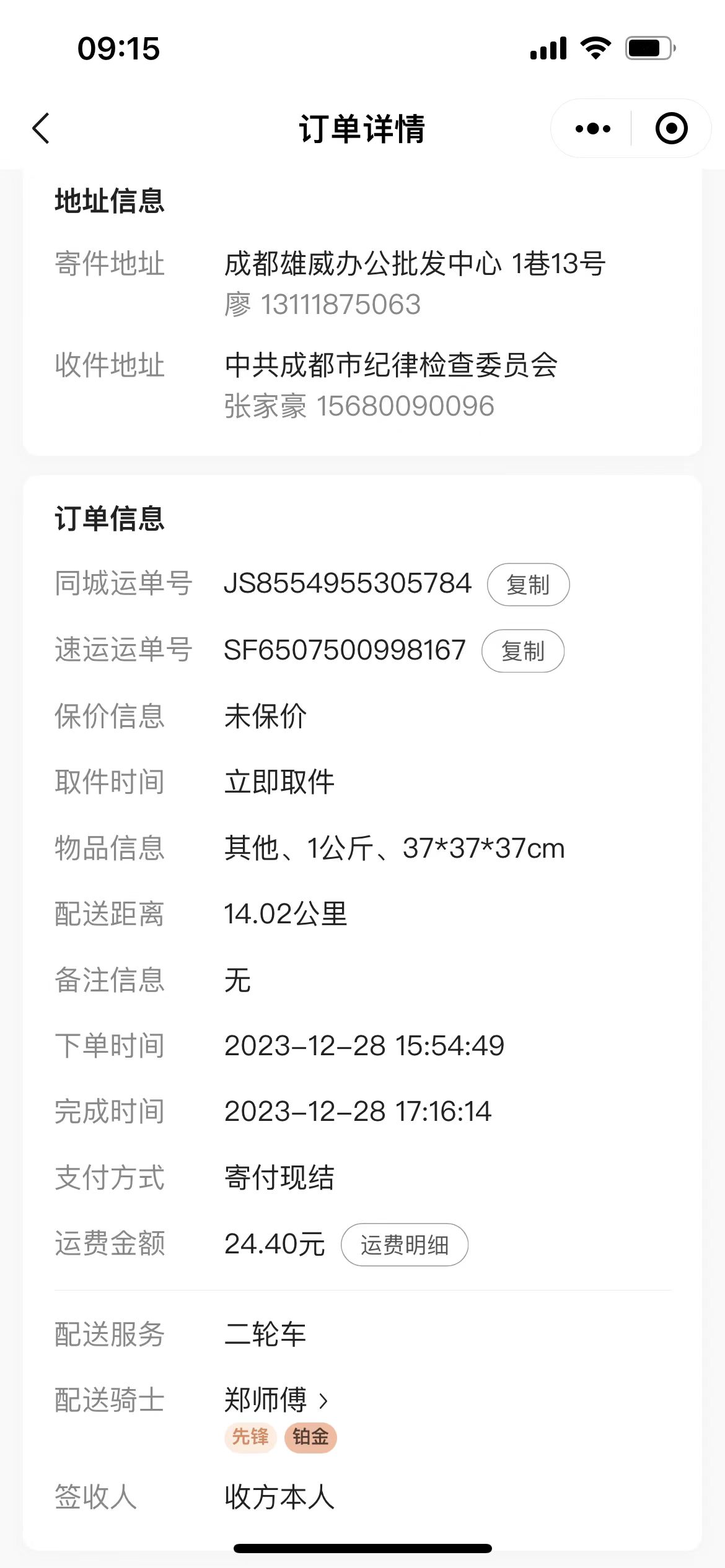Viewport: 725px width, 1568px height.
Task: View the 运费明细 breakdown
Action: click(405, 1245)
